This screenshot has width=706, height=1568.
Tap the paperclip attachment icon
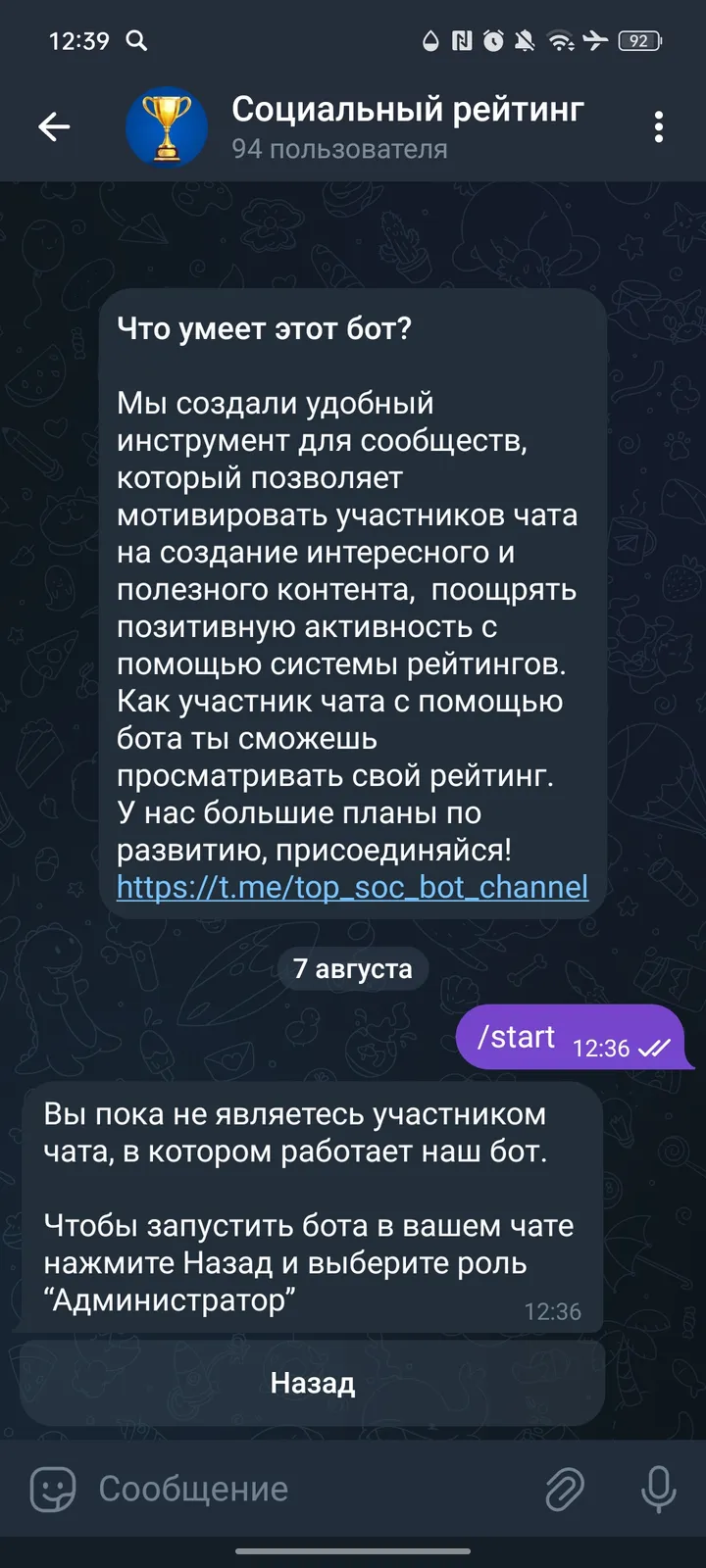click(x=565, y=1488)
